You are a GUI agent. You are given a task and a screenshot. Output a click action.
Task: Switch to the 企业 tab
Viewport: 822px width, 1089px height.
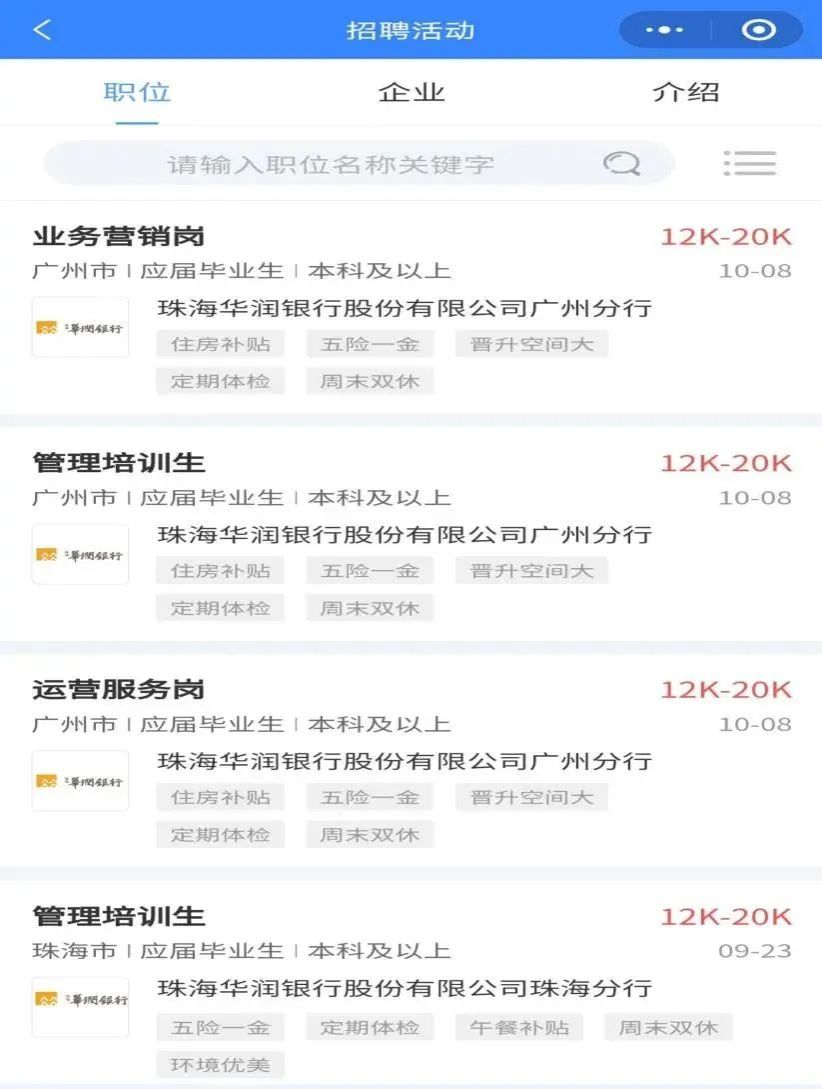click(x=411, y=93)
